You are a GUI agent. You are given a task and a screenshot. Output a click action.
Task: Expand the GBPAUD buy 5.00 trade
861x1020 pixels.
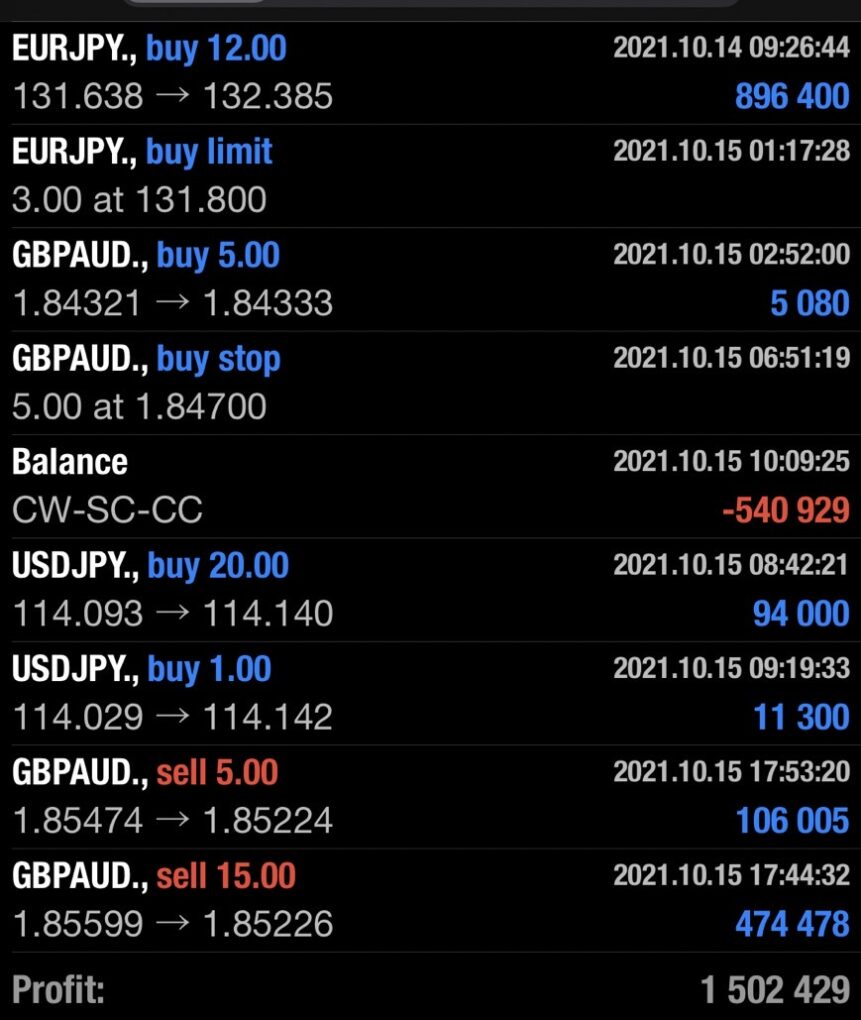click(x=430, y=279)
